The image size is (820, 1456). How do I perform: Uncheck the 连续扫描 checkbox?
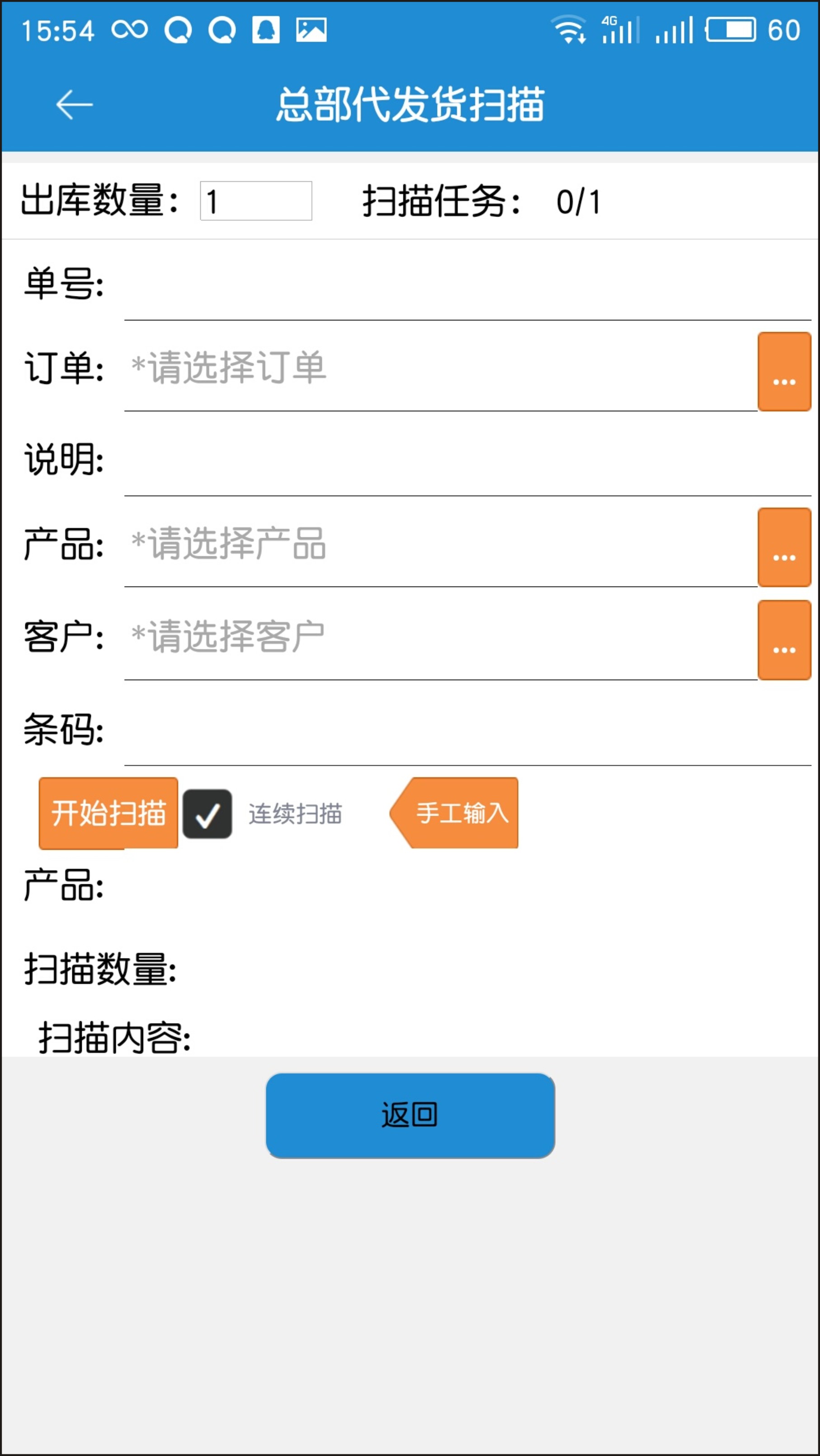click(x=207, y=814)
